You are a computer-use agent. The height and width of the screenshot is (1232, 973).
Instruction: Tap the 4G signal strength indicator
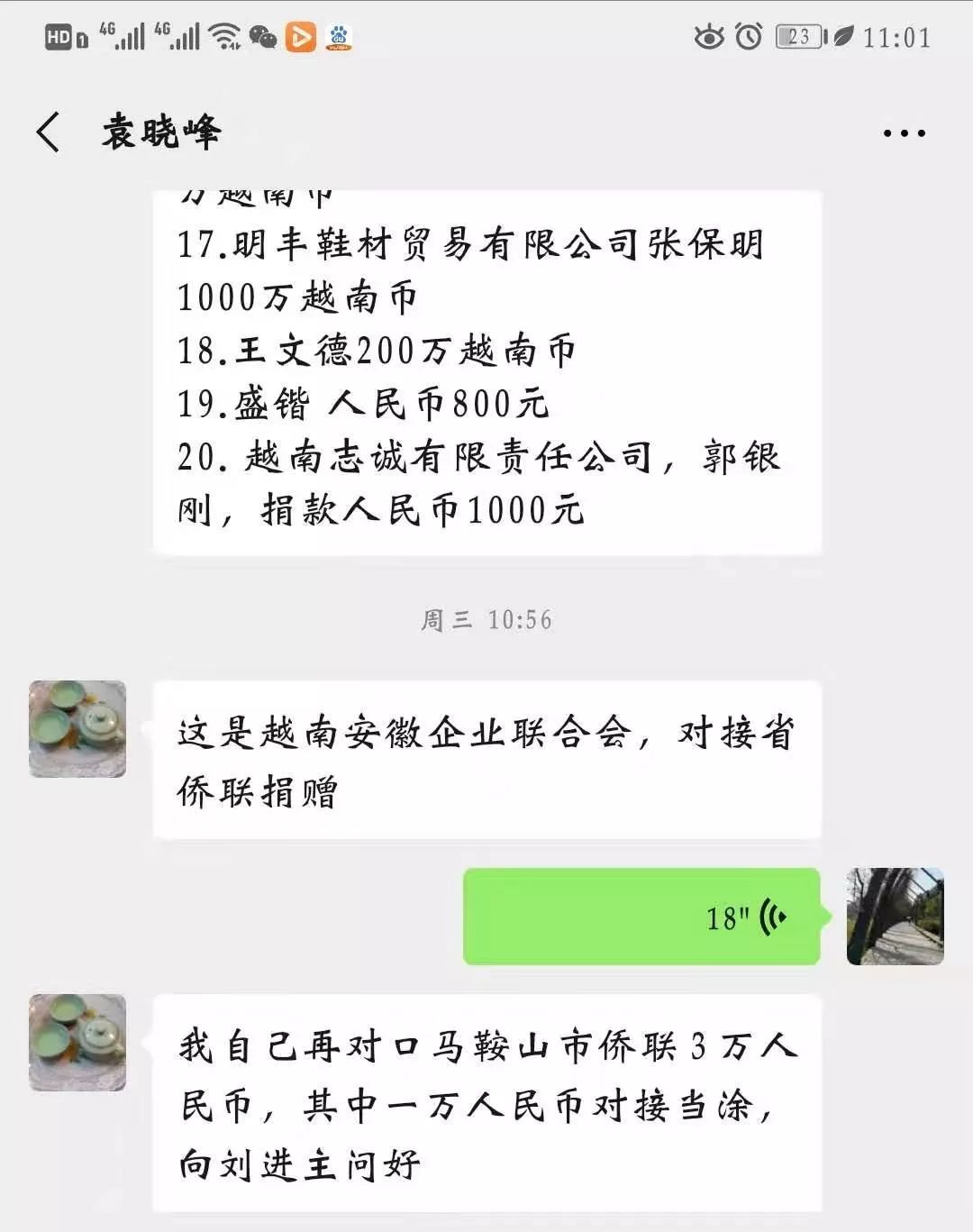point(123,34)
